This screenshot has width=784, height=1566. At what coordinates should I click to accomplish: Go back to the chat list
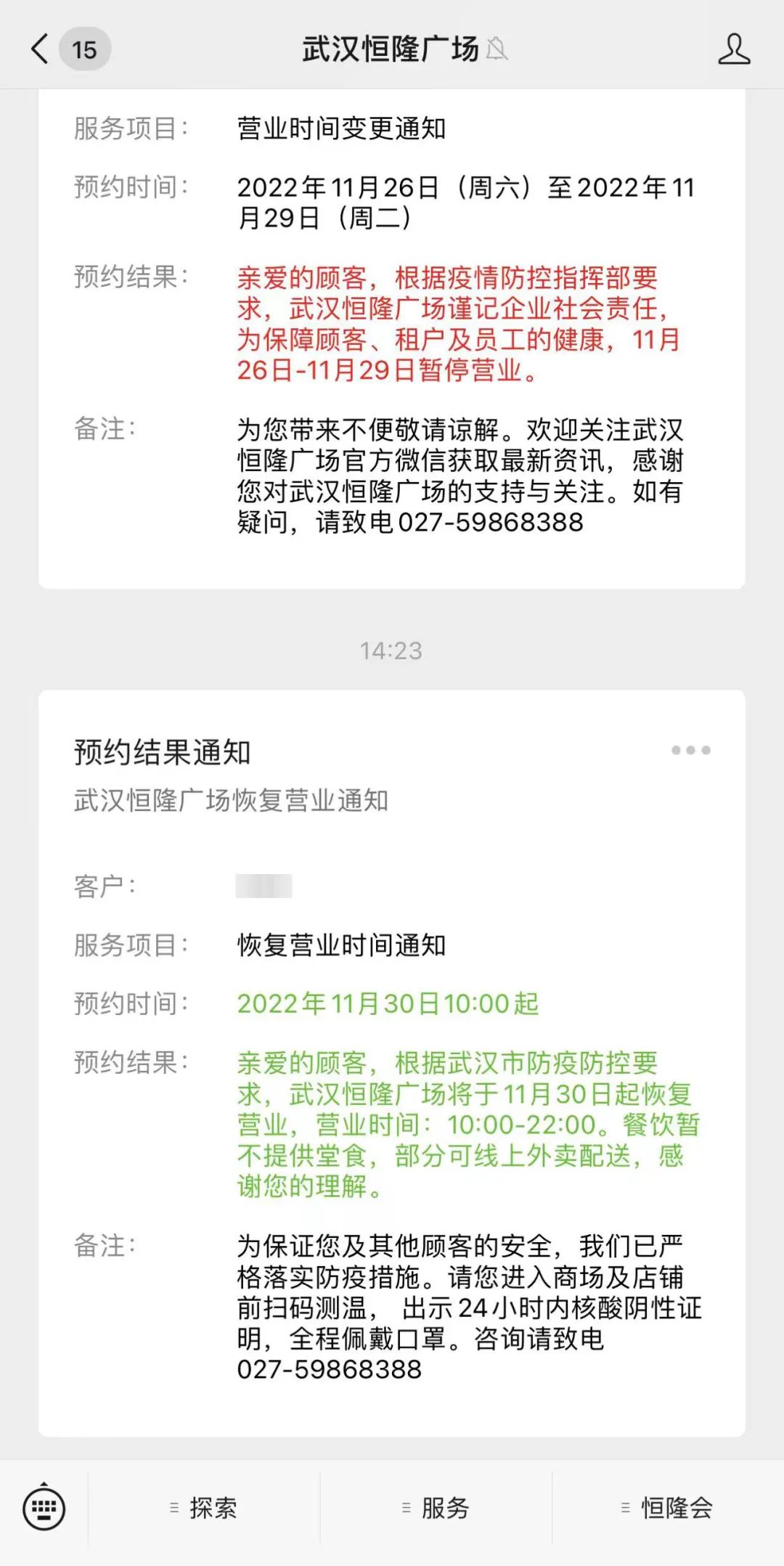(x=41, y=49)
